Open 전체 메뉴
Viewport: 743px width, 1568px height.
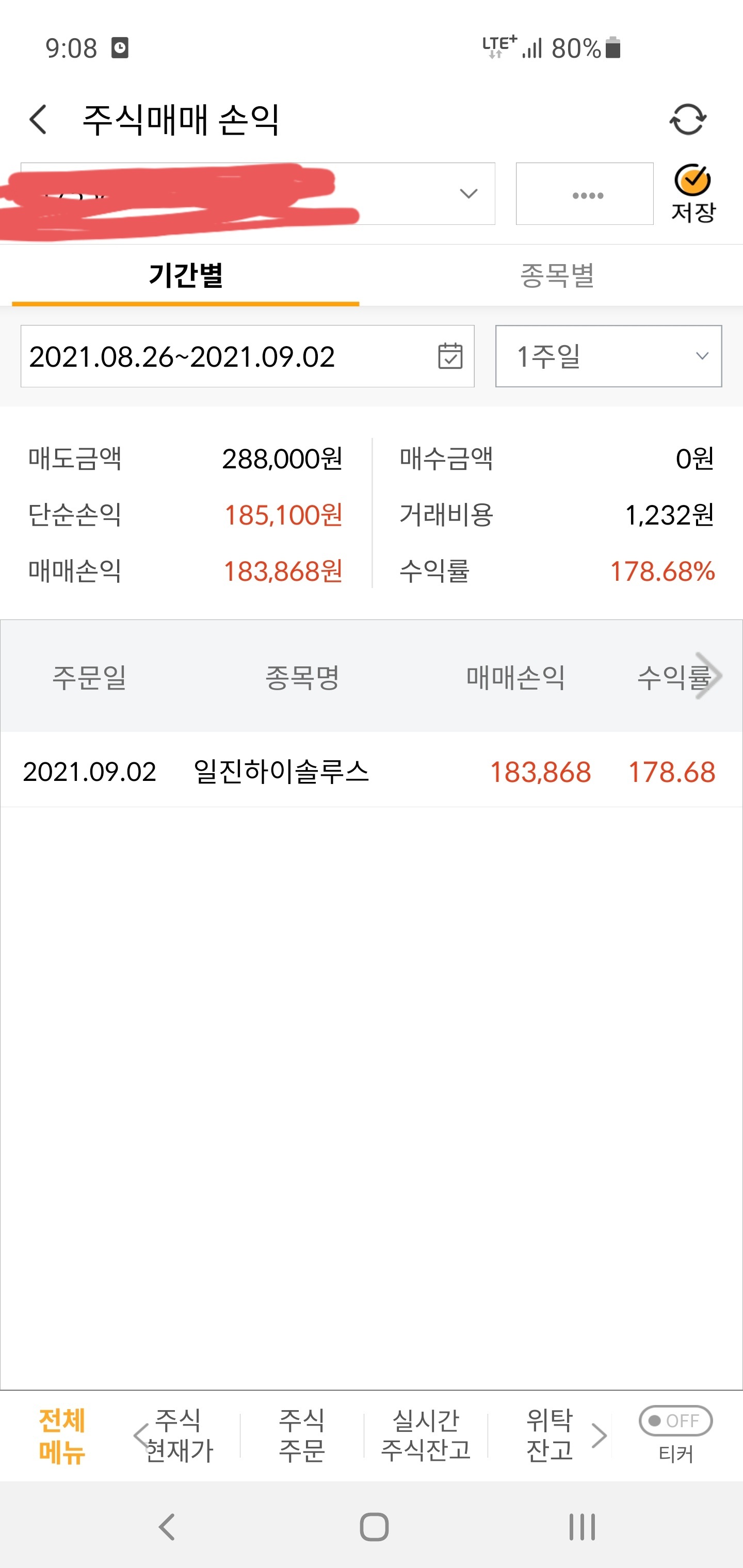click(61, 1436)
